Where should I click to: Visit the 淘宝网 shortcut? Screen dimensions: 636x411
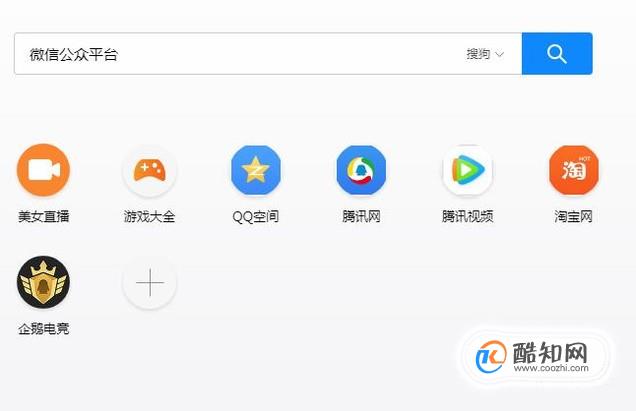coord(573,171)
